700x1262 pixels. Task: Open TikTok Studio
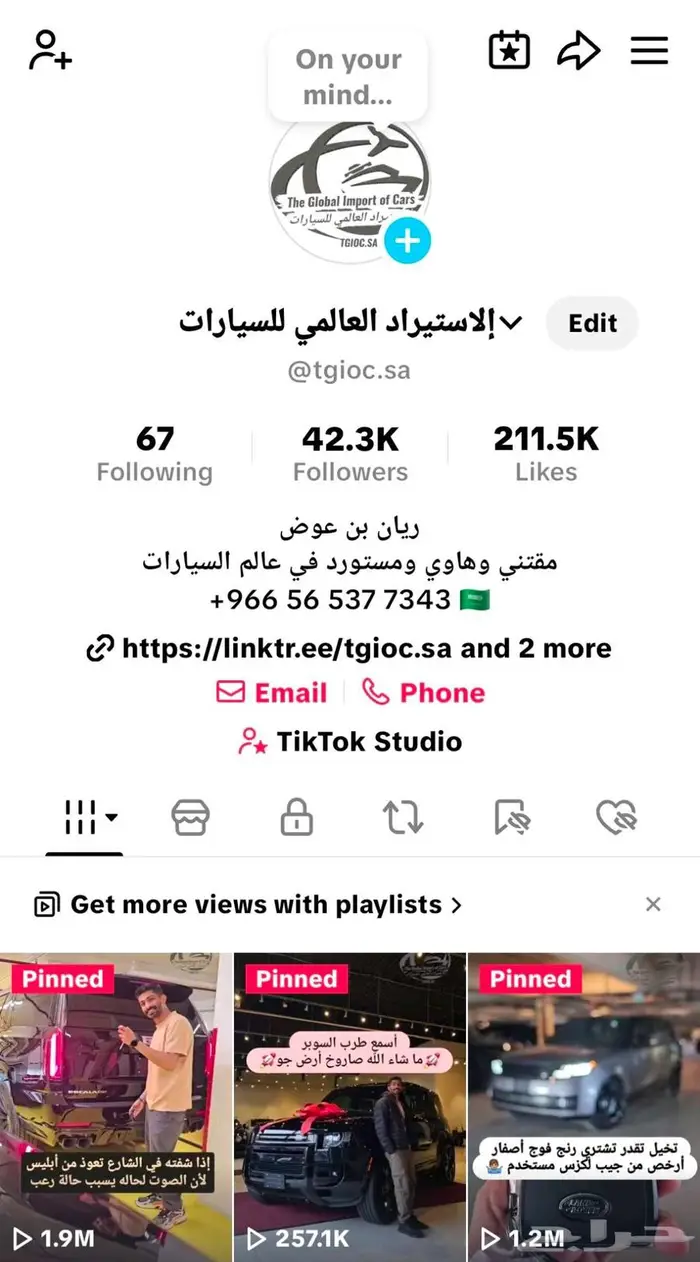click(350, 741)
